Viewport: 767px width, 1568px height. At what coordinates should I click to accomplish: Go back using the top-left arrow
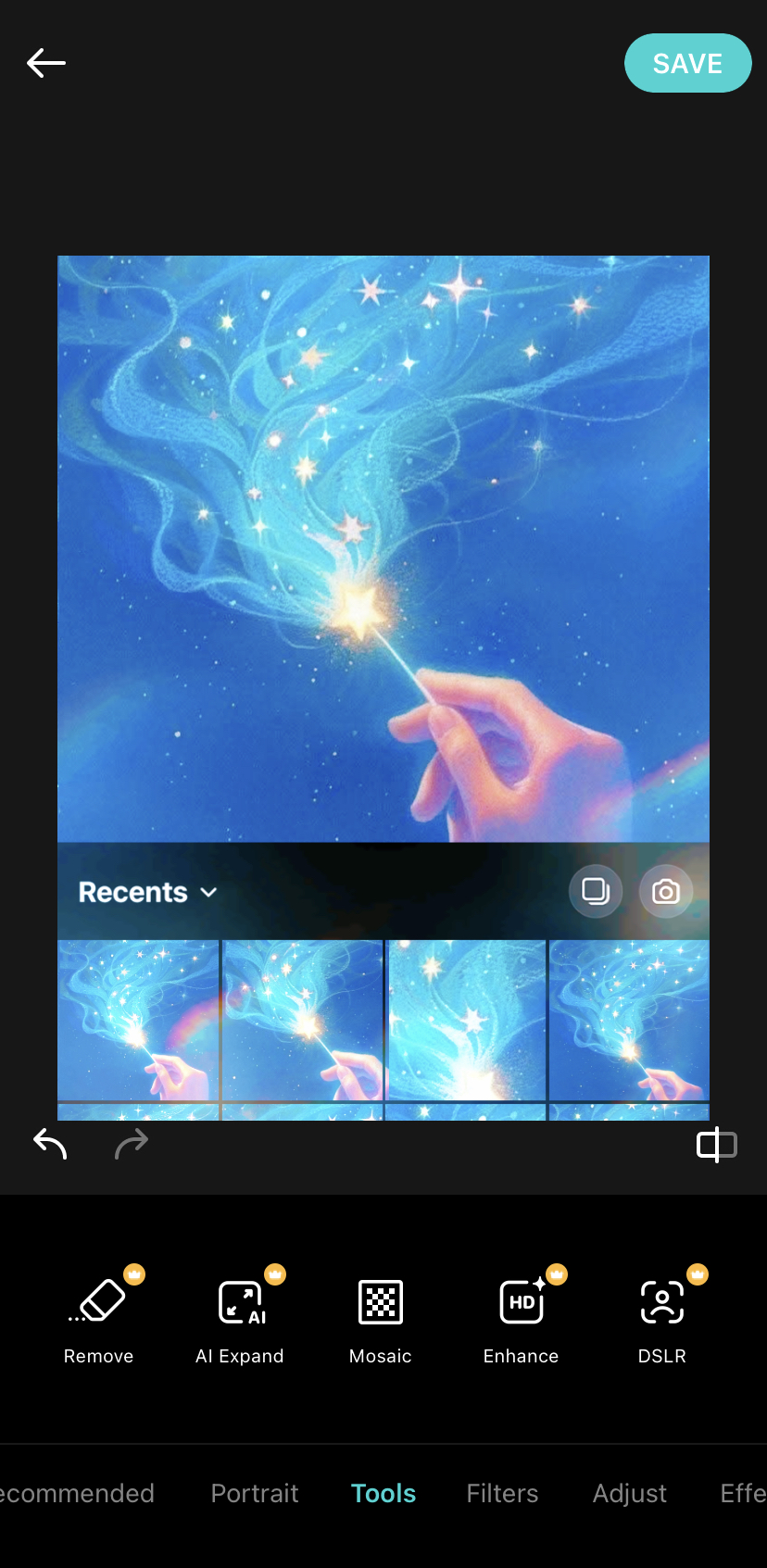click(x=46, y=63)
